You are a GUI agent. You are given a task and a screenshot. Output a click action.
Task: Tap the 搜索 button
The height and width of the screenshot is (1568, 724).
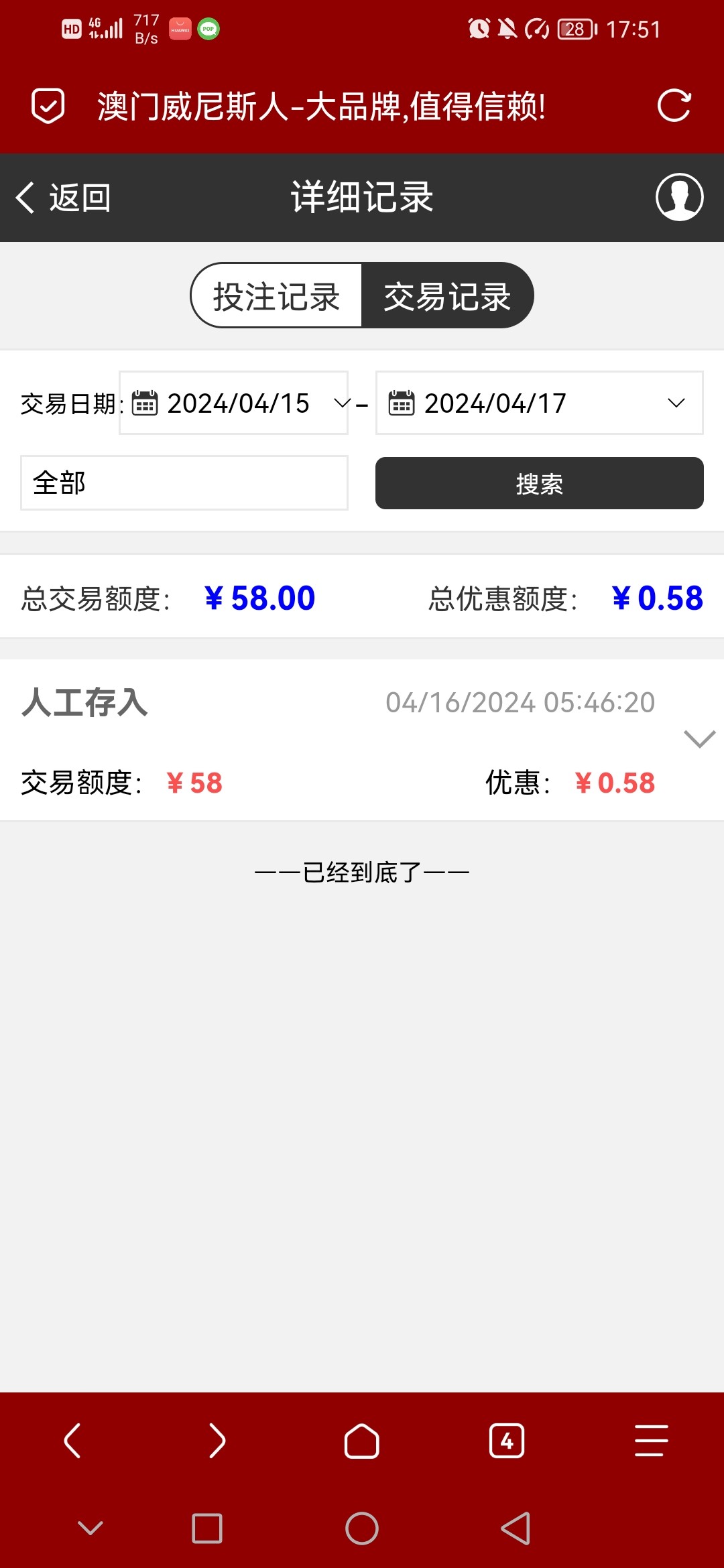pos(539,483)
